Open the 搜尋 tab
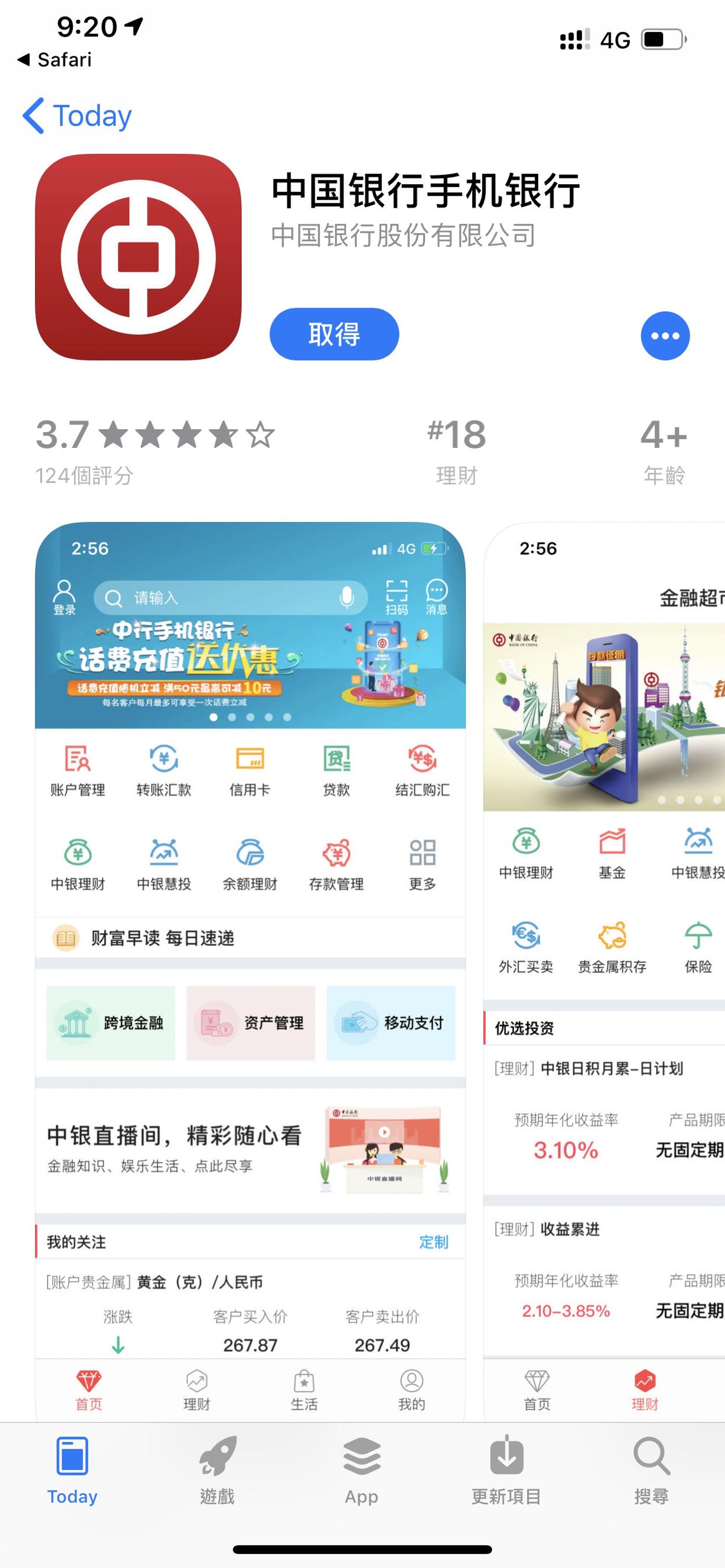Viewport: 725px width, 1568px height. 651,1470
